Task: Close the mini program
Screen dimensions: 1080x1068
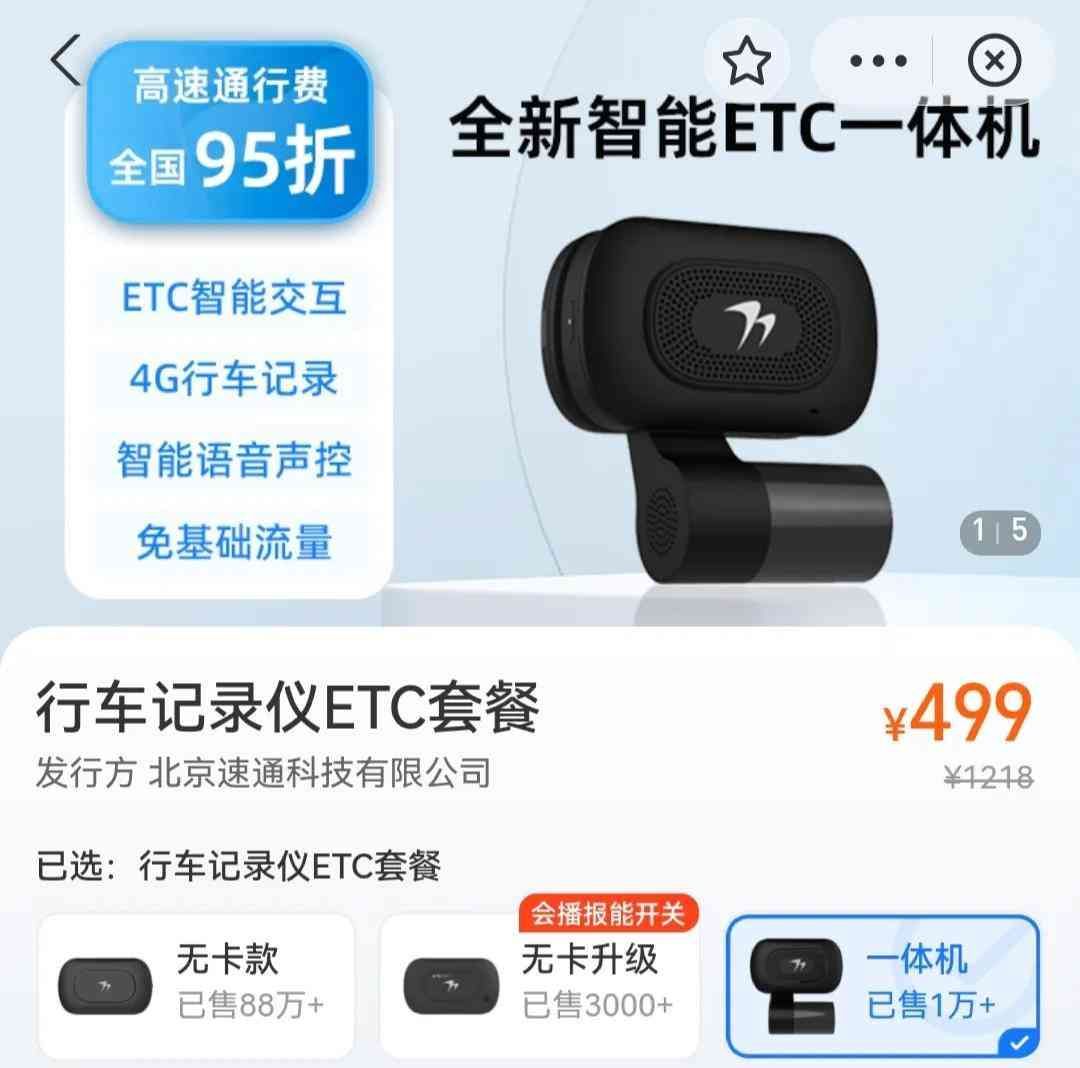Action: [x=994, y=62]
